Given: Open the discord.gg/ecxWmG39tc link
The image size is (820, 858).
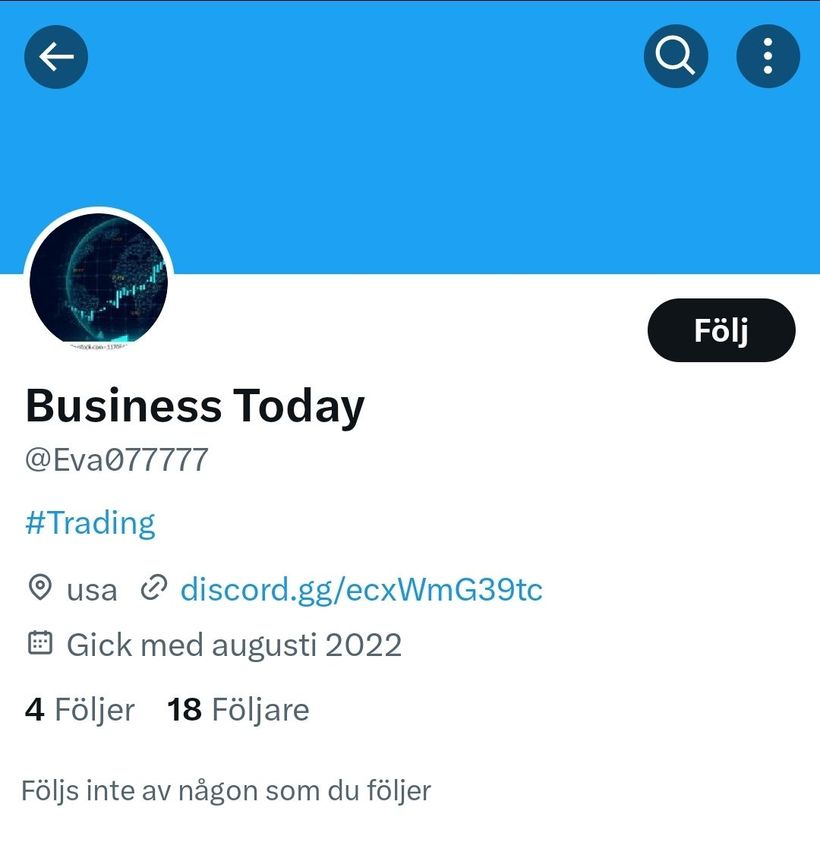Looking at the screenshot, I should 361,589.
